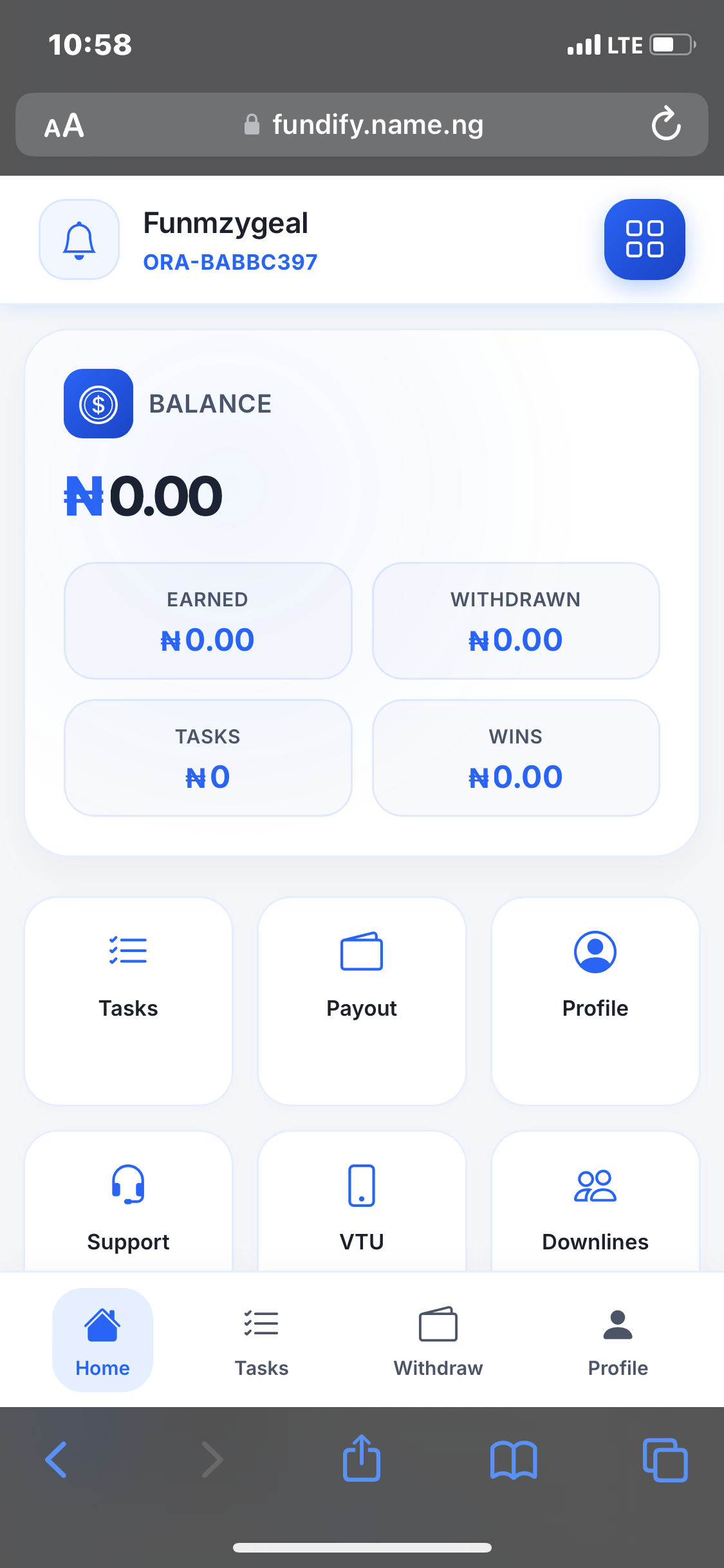Select the Profile tab in bottom navigation
This screenshot has height=1568, width=724.
(x=618, y=1340)
